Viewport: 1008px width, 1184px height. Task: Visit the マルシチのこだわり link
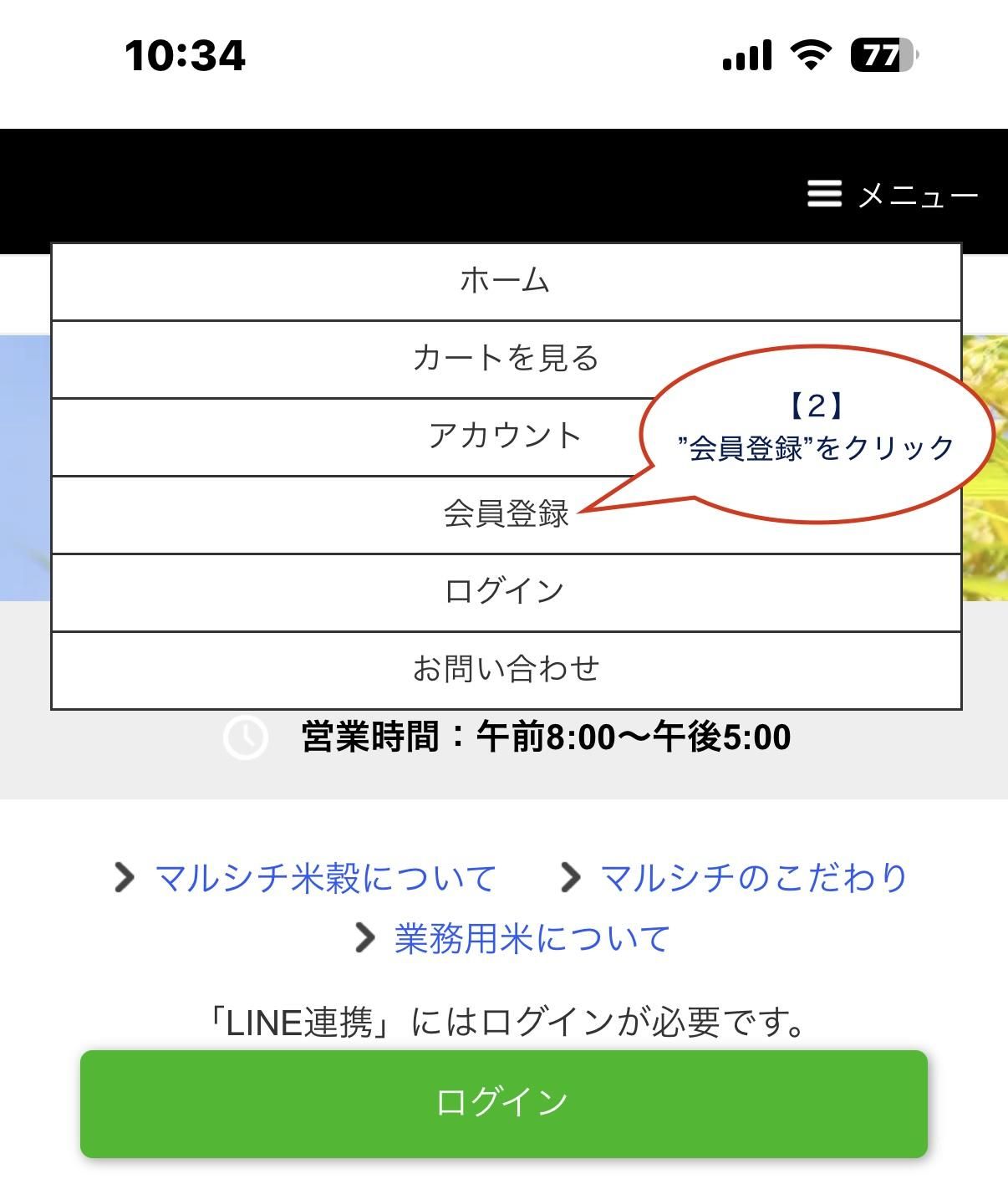753,878
